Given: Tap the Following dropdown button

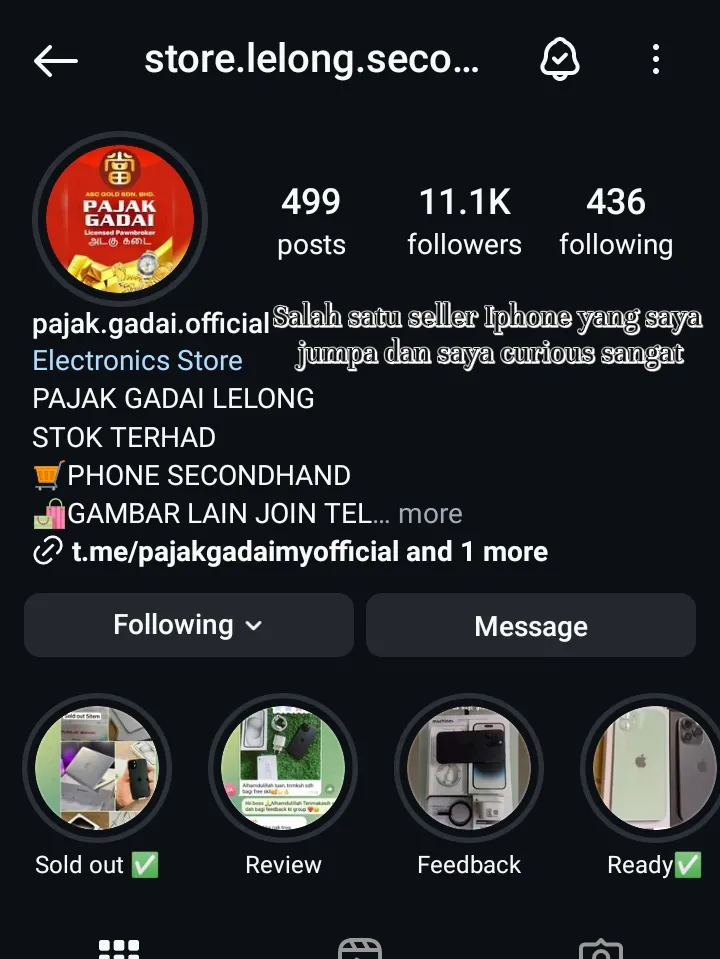Looking at the screenshot, I should coord(189,626).
